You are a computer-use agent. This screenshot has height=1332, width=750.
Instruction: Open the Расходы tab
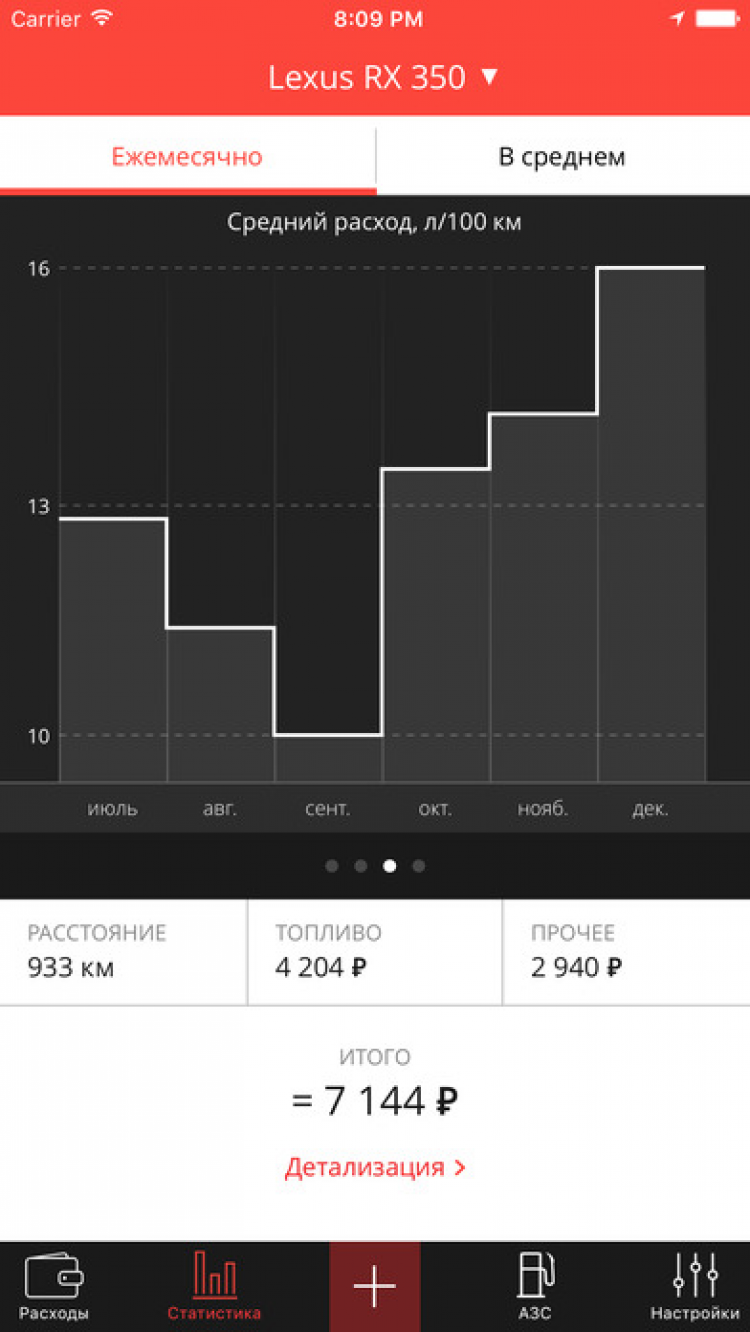[x=55, y=1287]
